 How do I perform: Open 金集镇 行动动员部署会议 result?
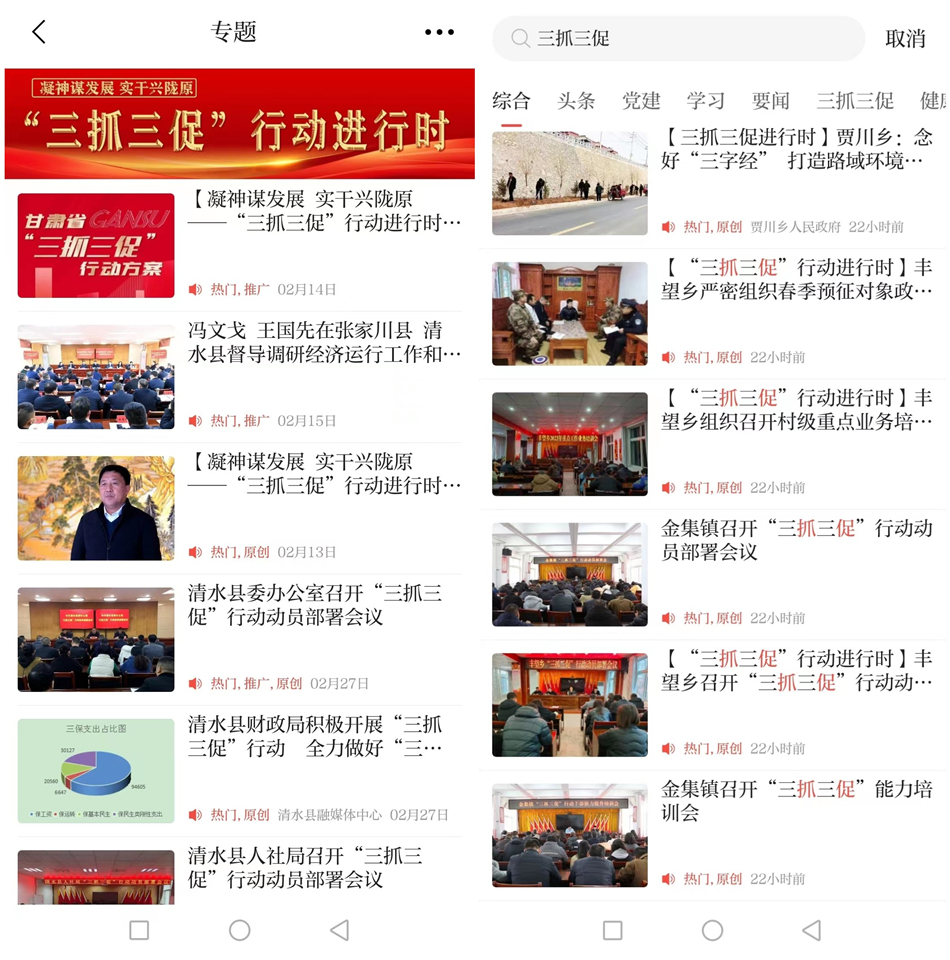pyautogui.click(x=796, y=540)
